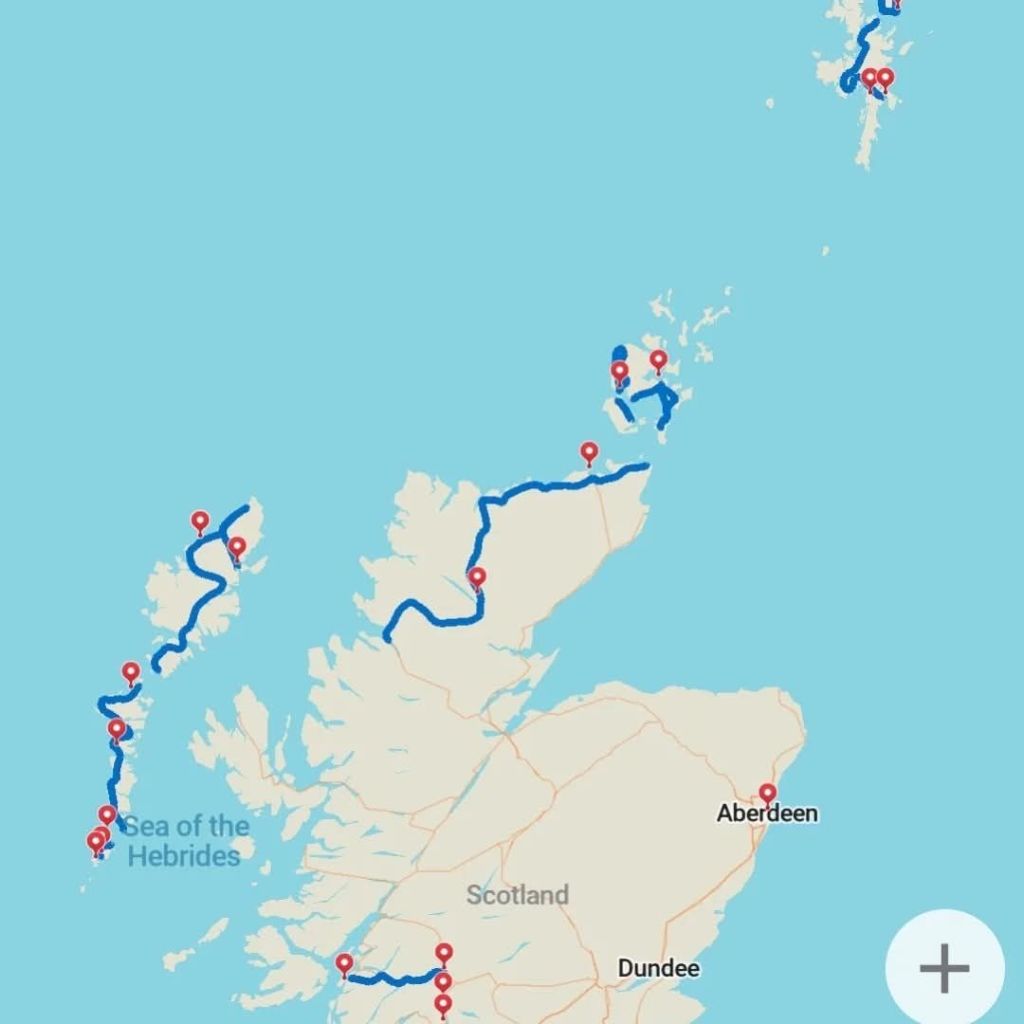Select the red pin at Aberdeen
This screenshot has width=1024, height=1024.
pyautogui.click(x=767, y=793)
